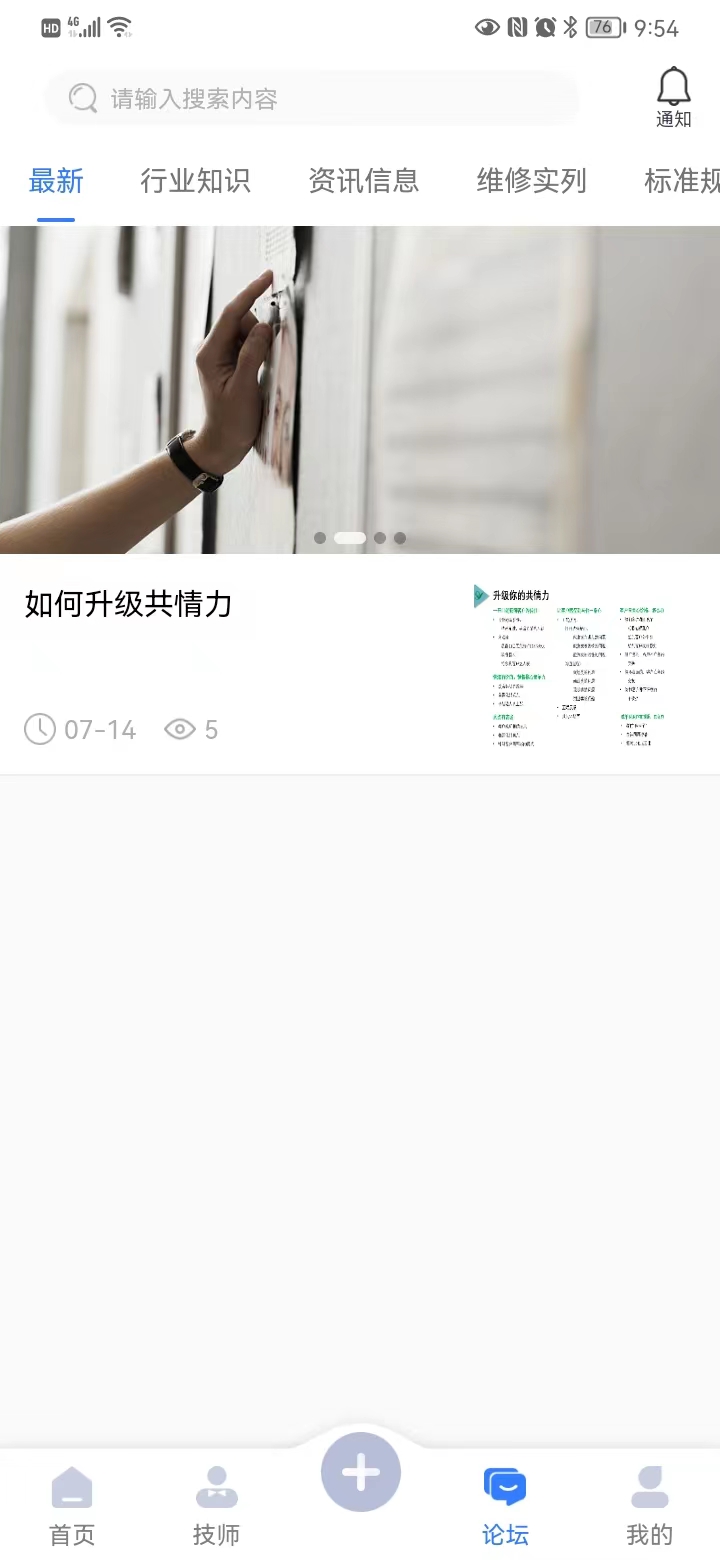
Task: Create a new post with plus button
Action: click(x=361, y=1472)
